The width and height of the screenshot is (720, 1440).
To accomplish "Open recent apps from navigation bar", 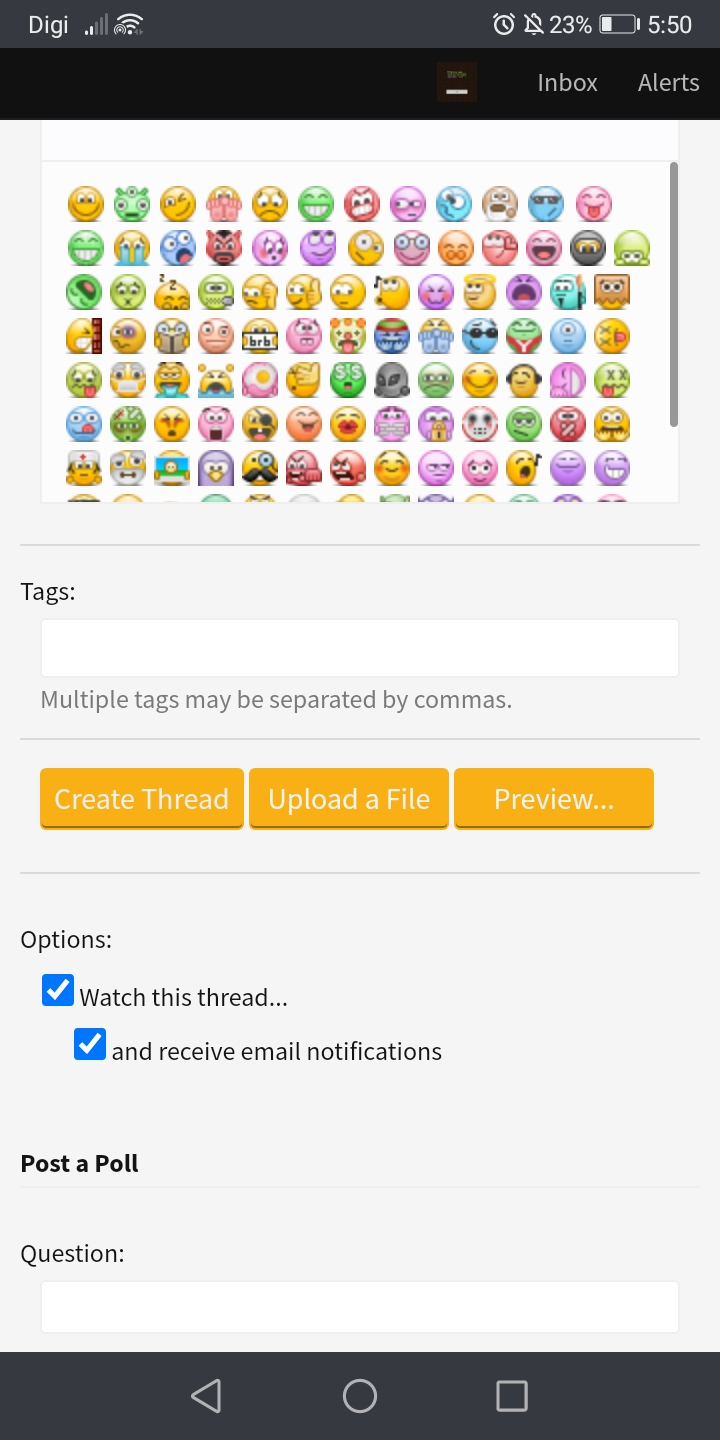I will (512, 1396).
